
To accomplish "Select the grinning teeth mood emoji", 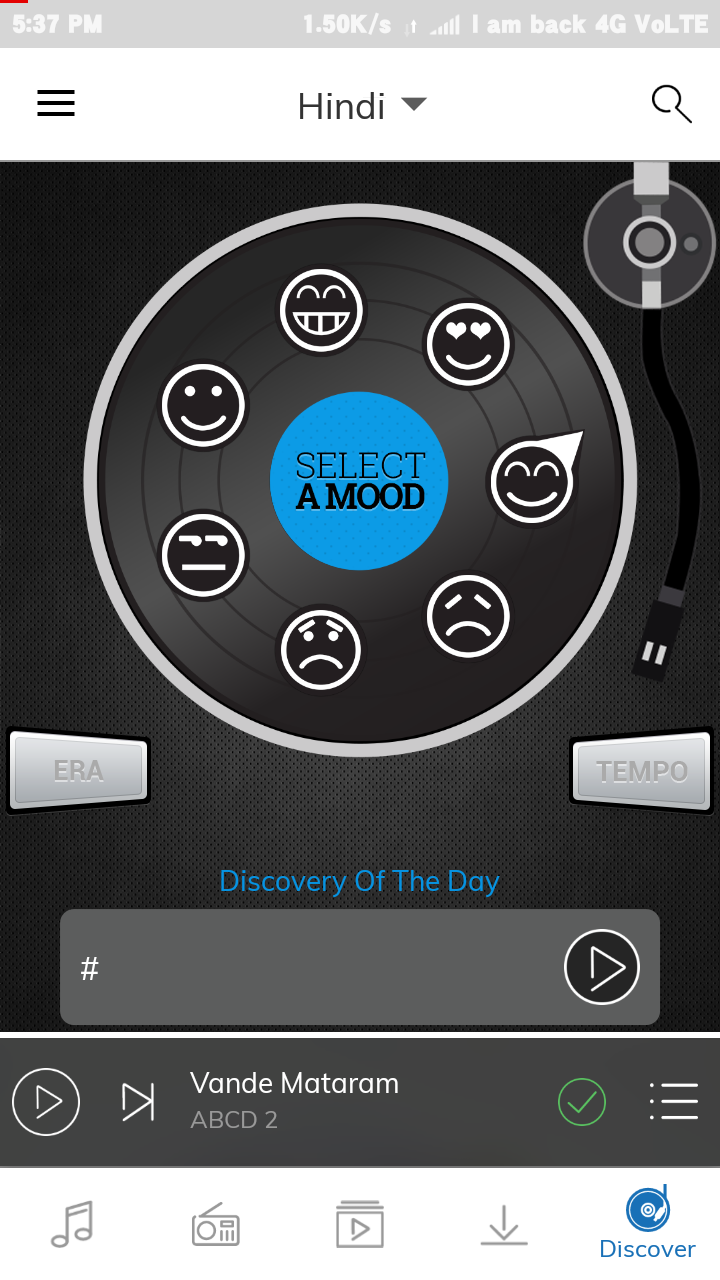I will 320,308.
